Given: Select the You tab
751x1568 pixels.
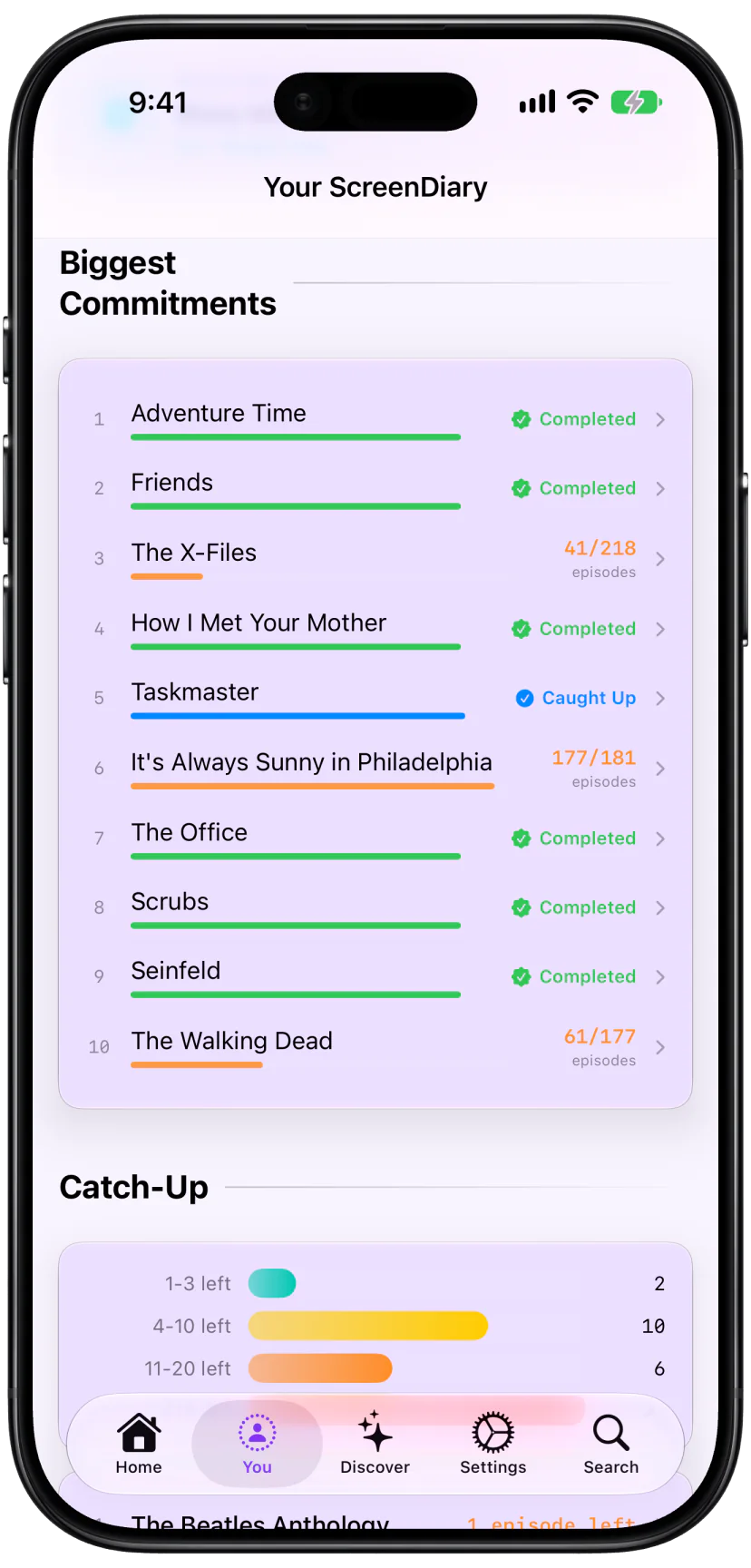Looking at the screenshot, I should [x=258, y=1444].
